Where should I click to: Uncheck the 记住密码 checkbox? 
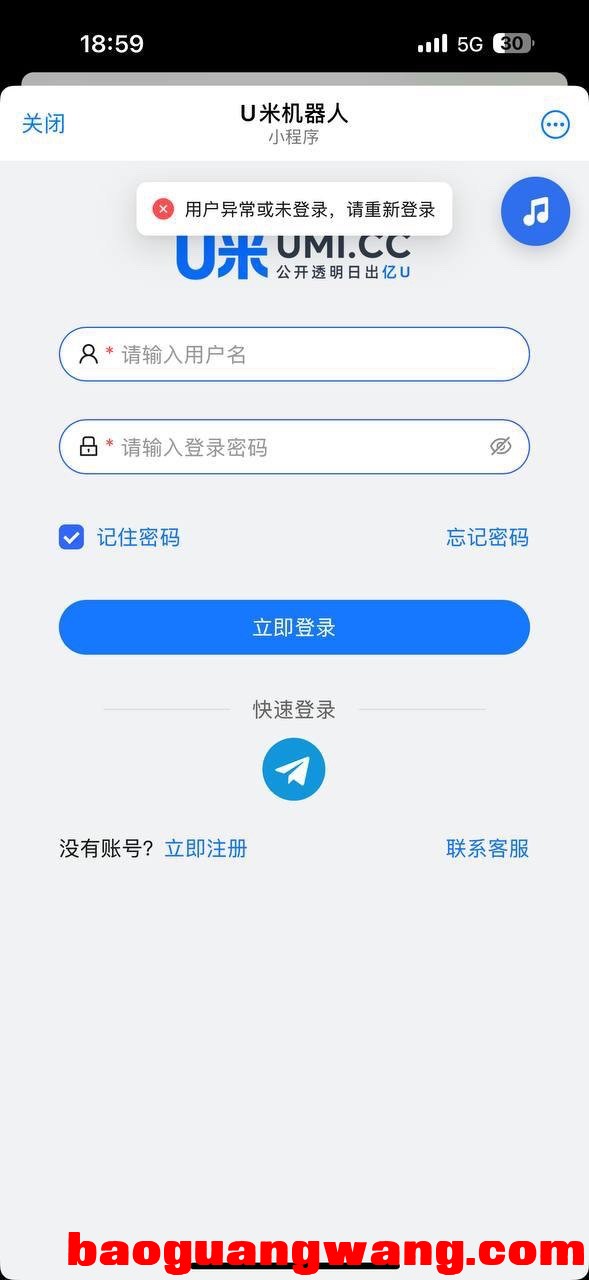71,537
